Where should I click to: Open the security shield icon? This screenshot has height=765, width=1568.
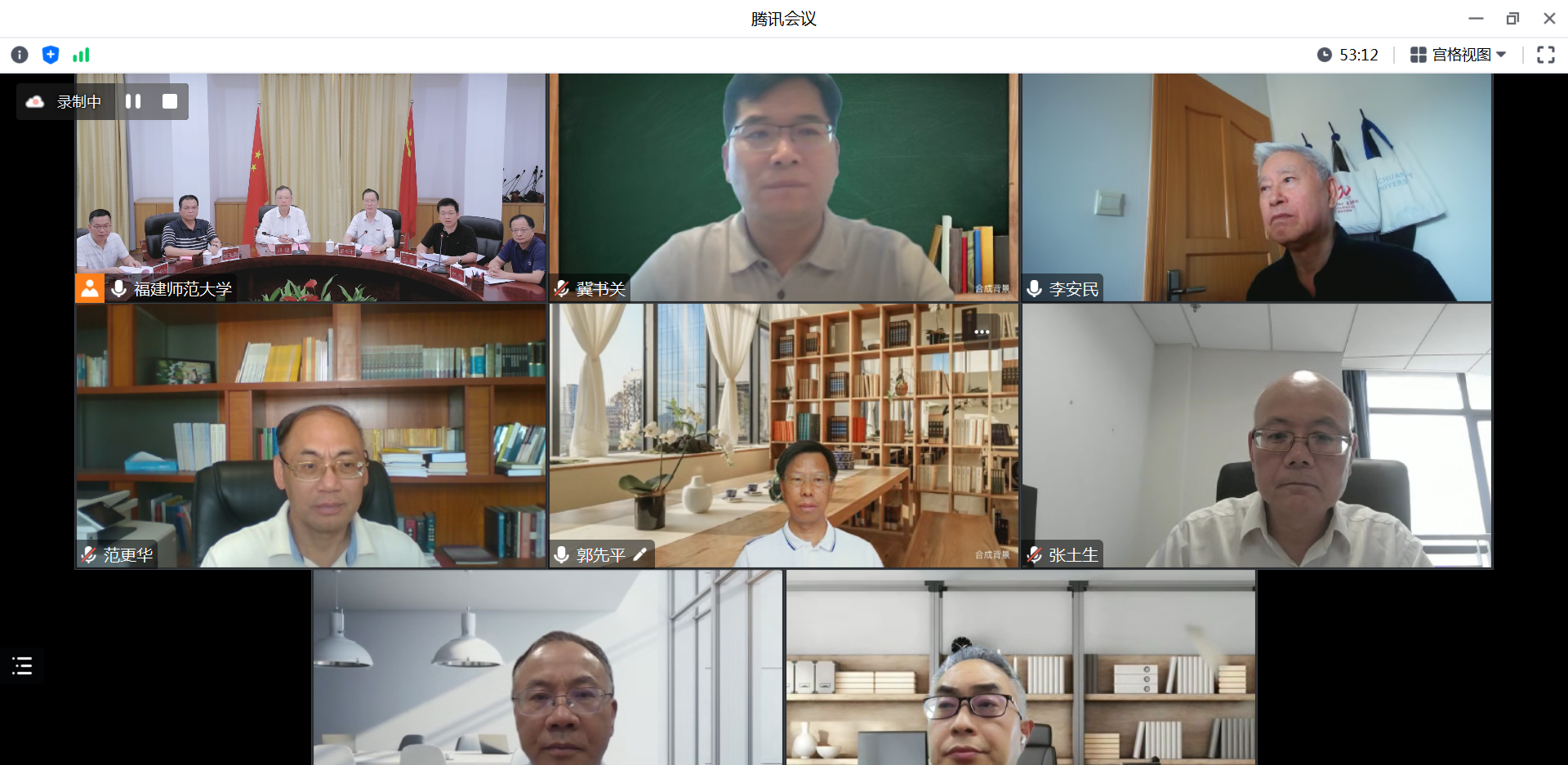coord(51,55)
